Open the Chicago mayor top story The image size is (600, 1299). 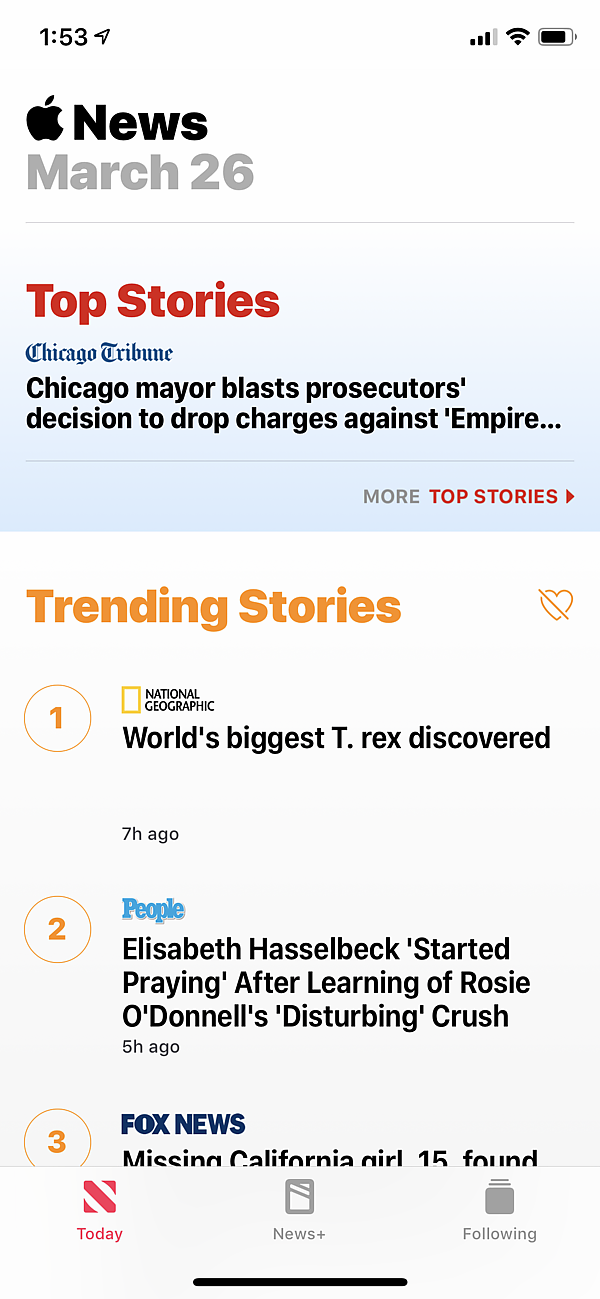pyautogui.click(x=293, y=403)
